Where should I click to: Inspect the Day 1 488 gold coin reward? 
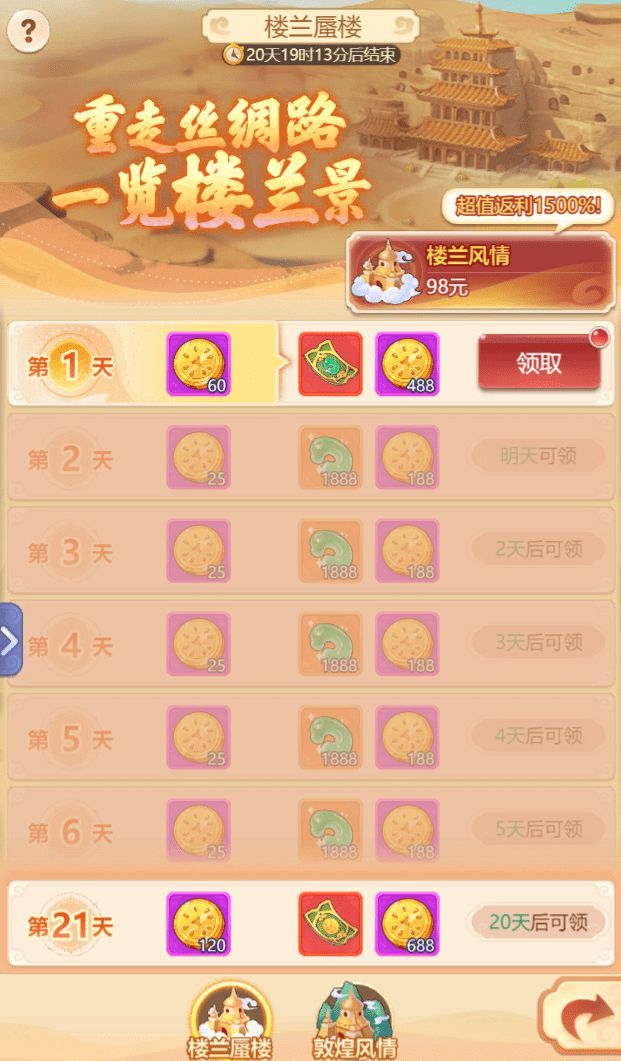(407, 364)
